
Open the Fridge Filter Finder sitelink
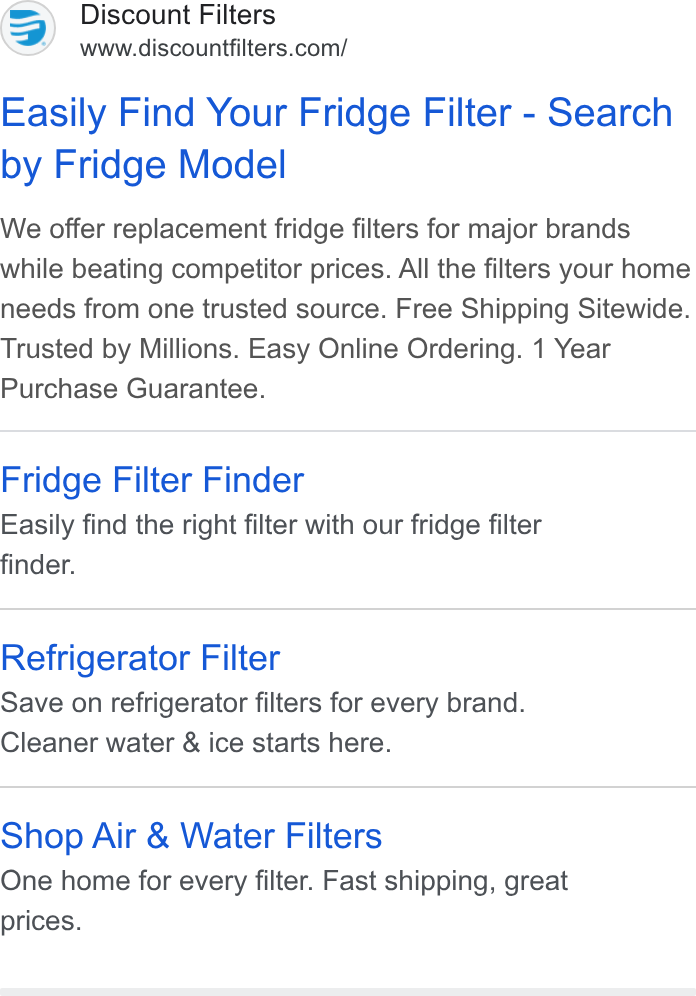(x=152, y=480)
